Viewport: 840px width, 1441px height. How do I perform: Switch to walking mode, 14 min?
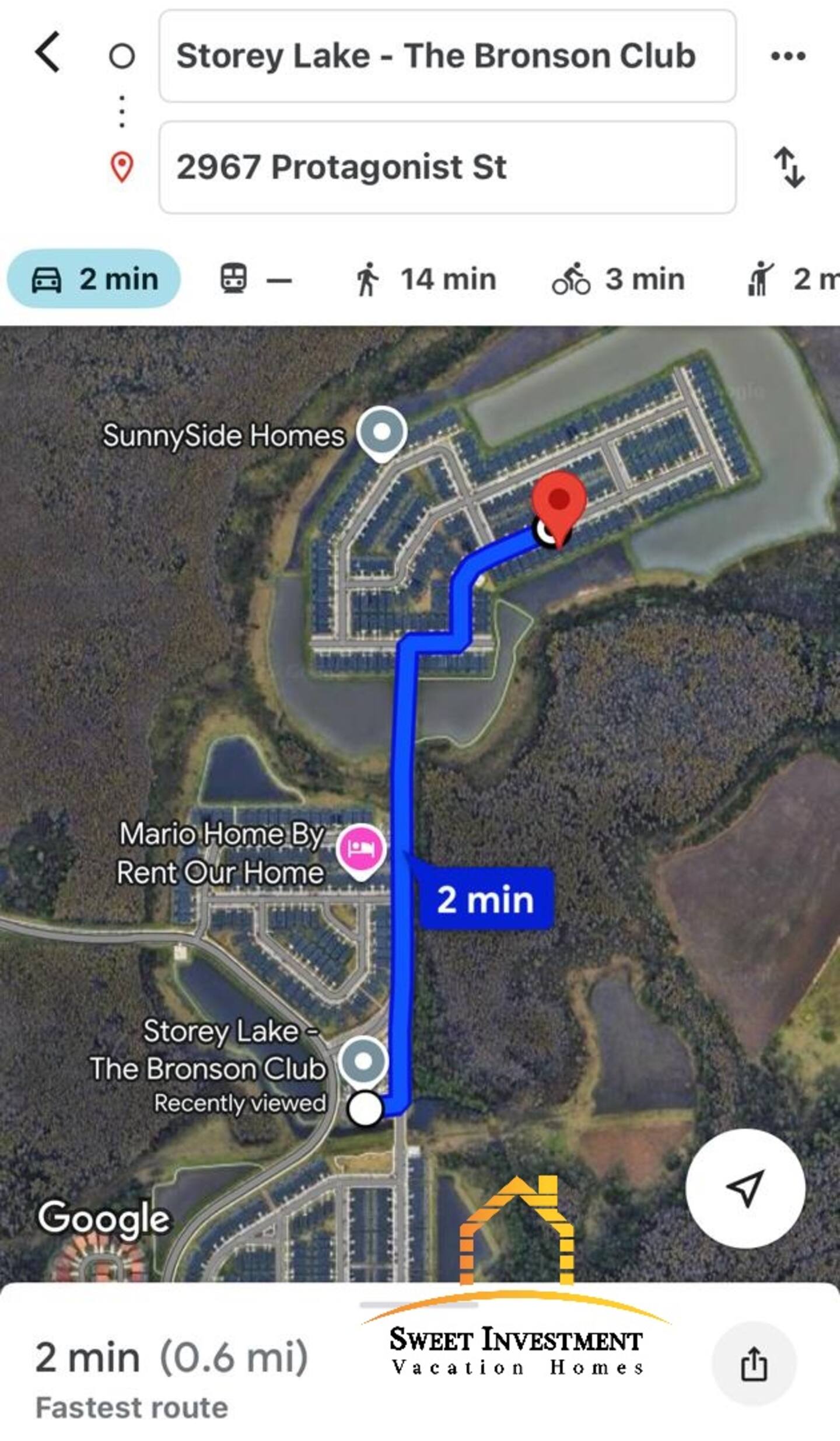tap(425, 279)
